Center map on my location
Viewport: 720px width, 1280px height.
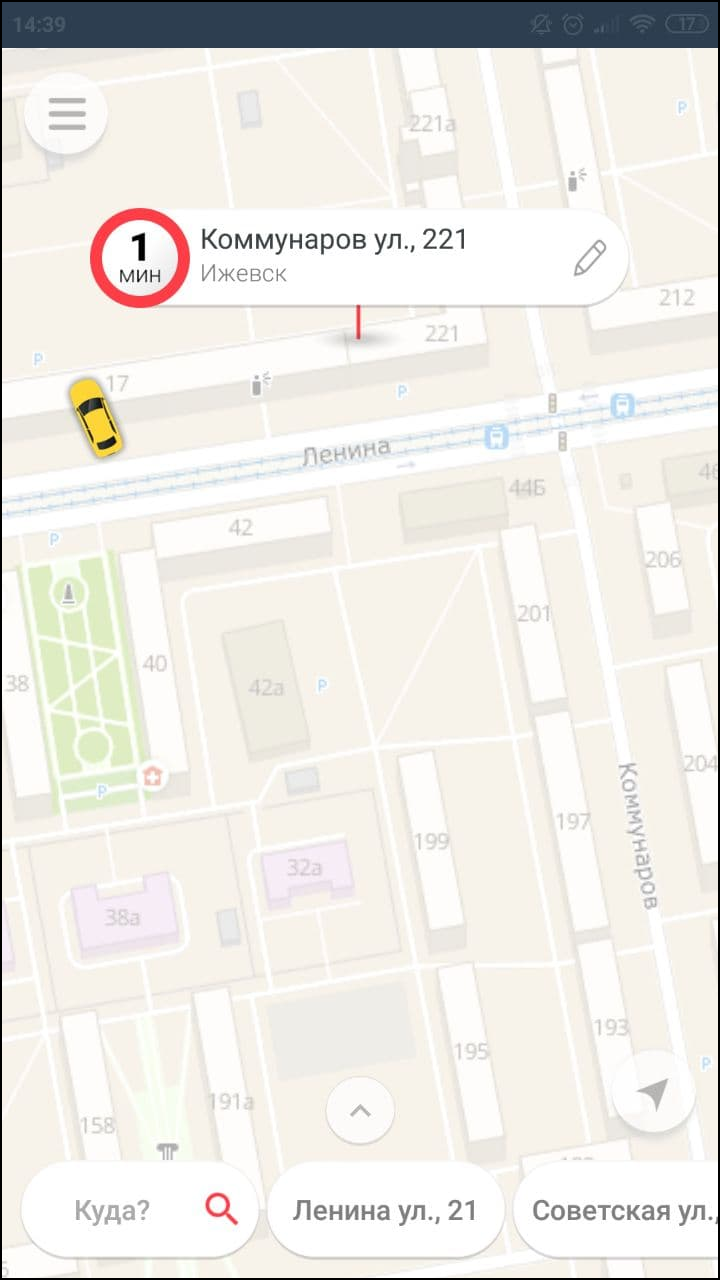(x=654, y=1096)
